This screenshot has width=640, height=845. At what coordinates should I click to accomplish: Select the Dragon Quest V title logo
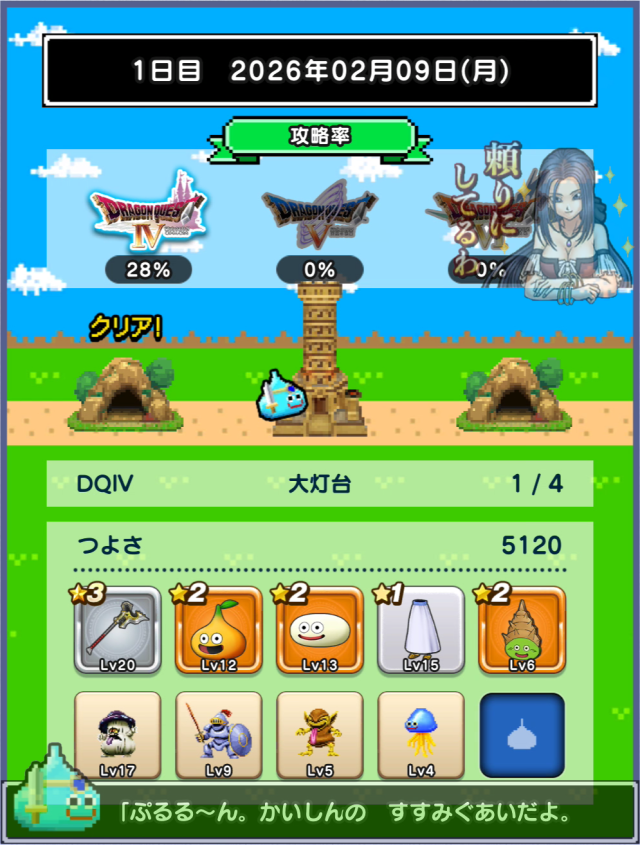pos(319,214)
